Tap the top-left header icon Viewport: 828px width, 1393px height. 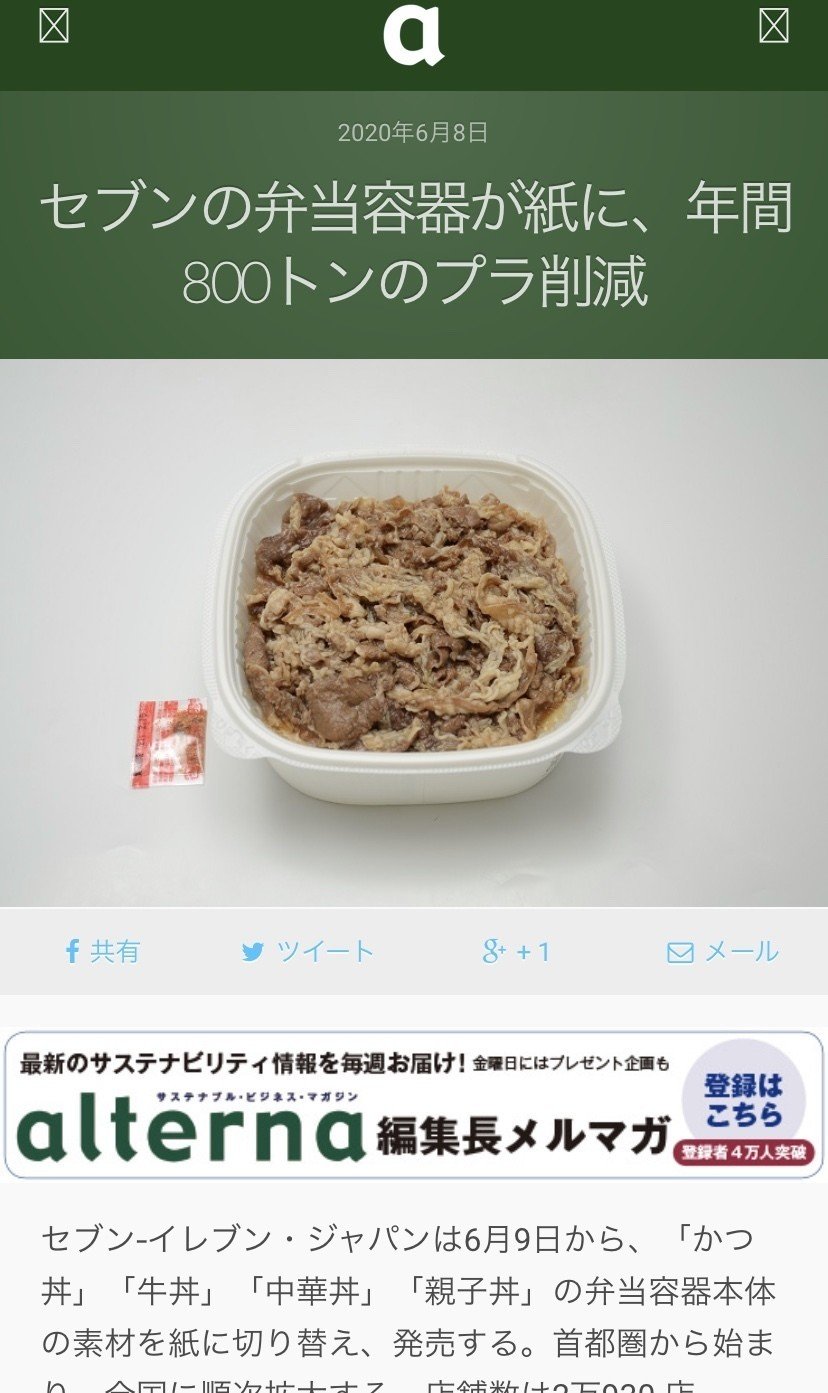pos(54,26)
